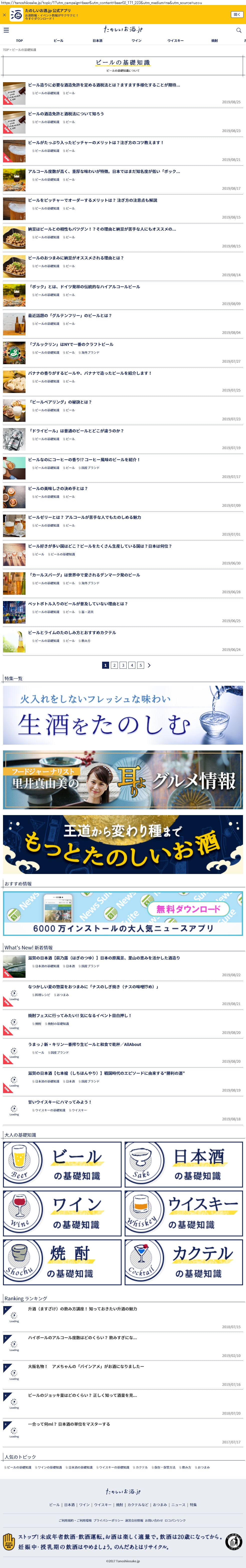Open the カクテルの基礎知識 card

[x=183, y=1262]
